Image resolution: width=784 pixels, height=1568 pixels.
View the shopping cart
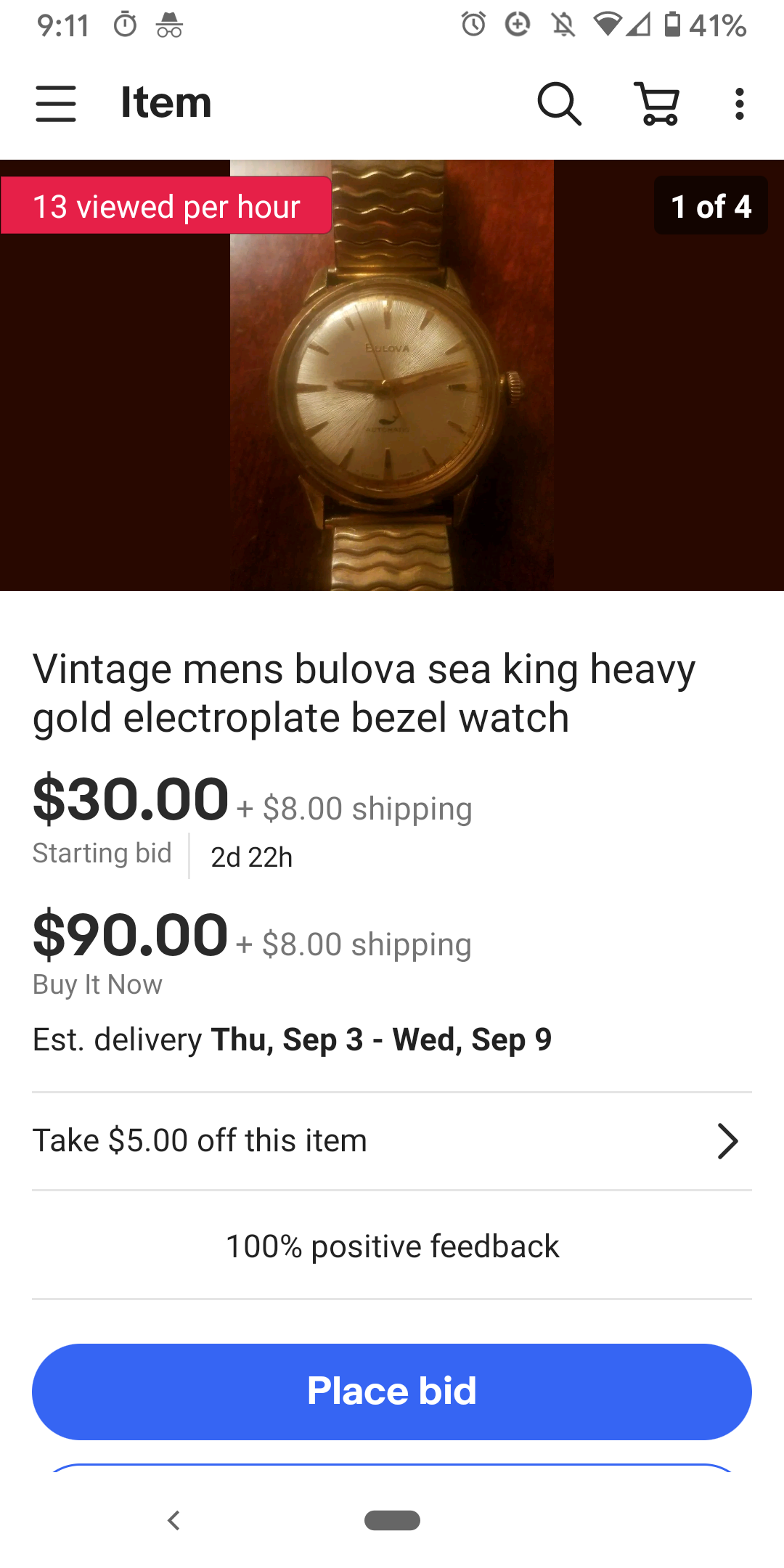tap(658, 103)
